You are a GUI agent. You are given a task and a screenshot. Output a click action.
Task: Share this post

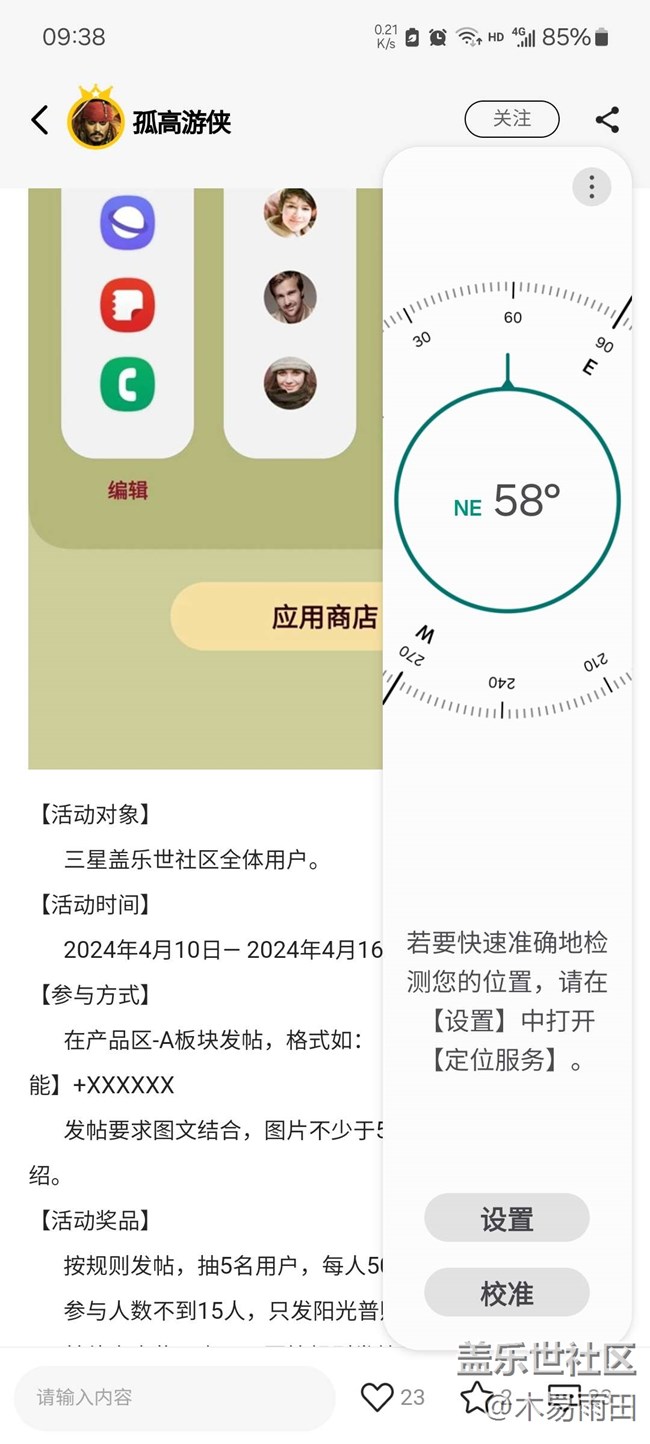pos(607,120)
